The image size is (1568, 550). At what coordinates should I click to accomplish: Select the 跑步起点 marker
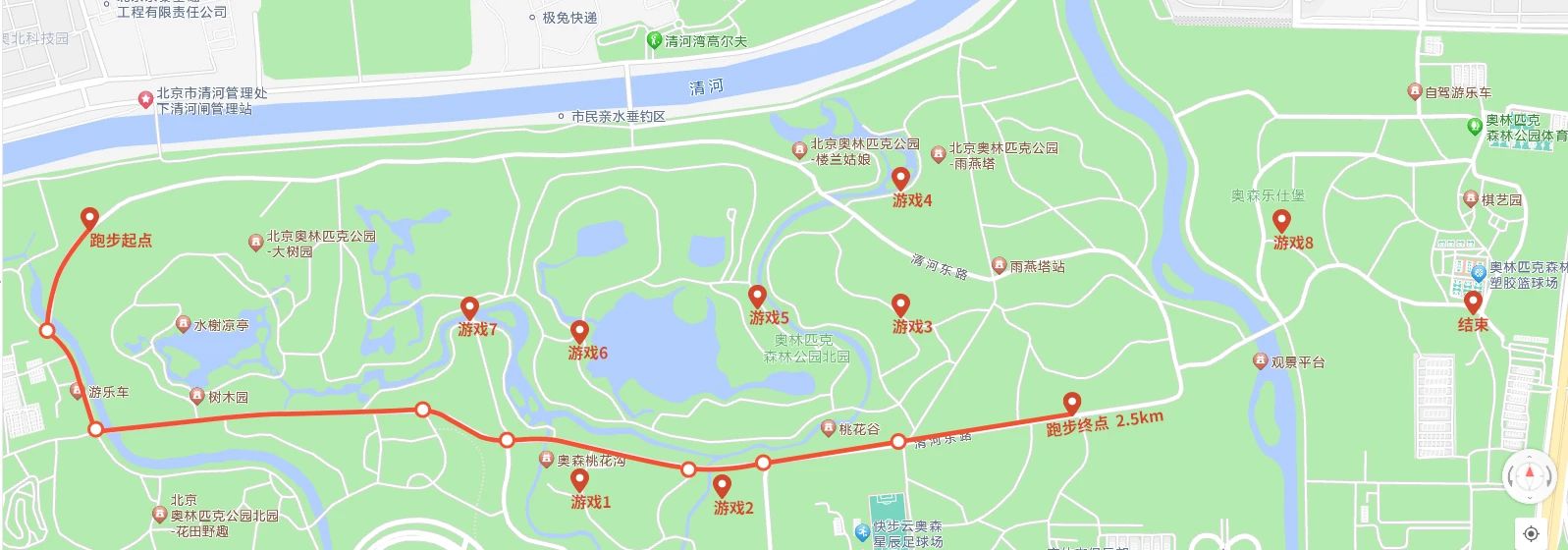(x=90, y=219)
